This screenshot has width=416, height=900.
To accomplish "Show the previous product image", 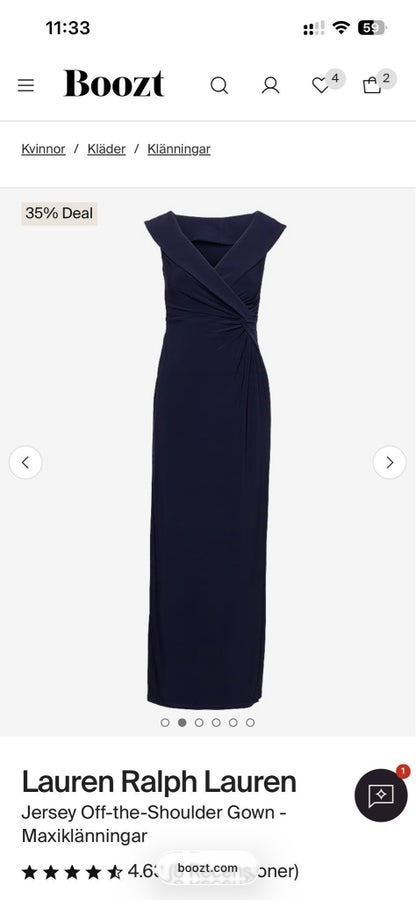I will point(25,462).
